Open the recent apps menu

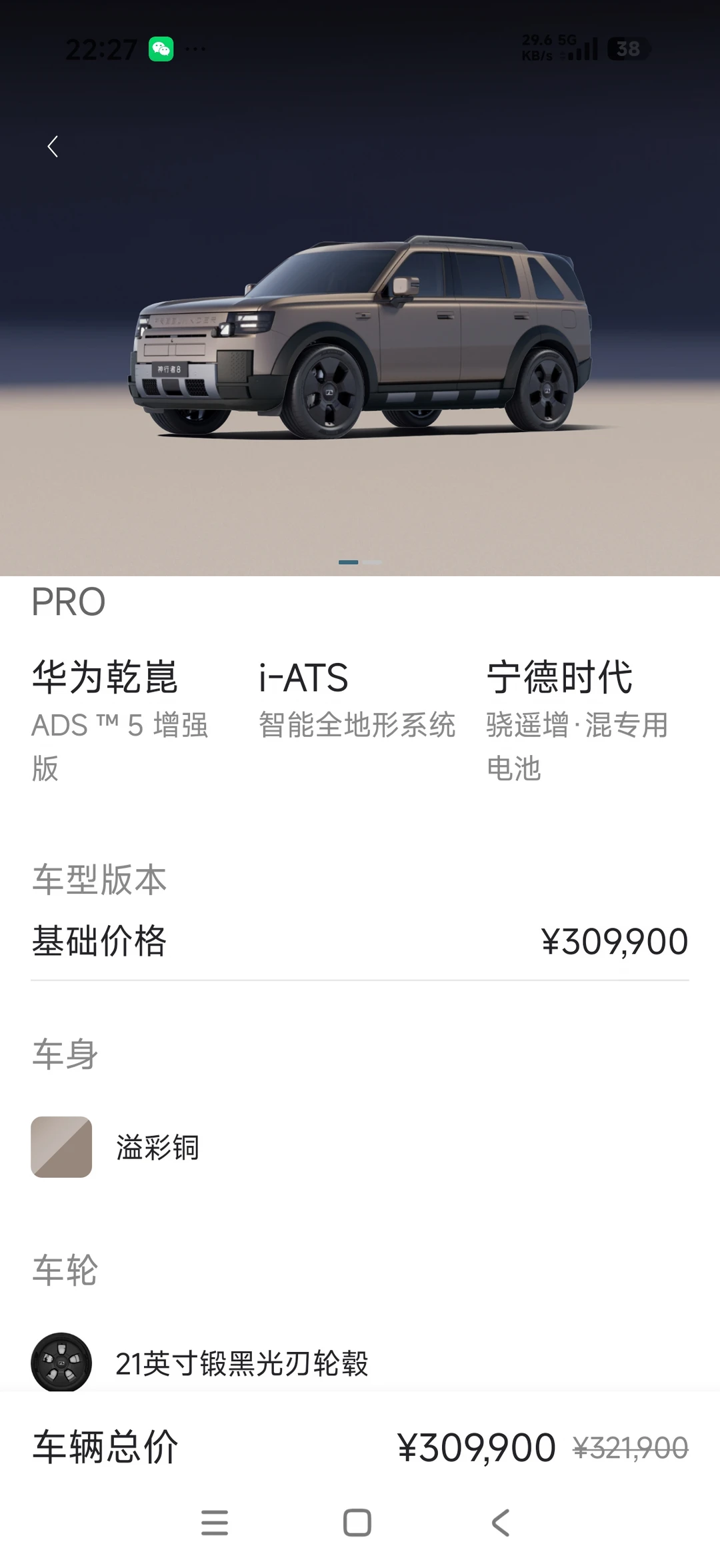[x=215, y=1523]
